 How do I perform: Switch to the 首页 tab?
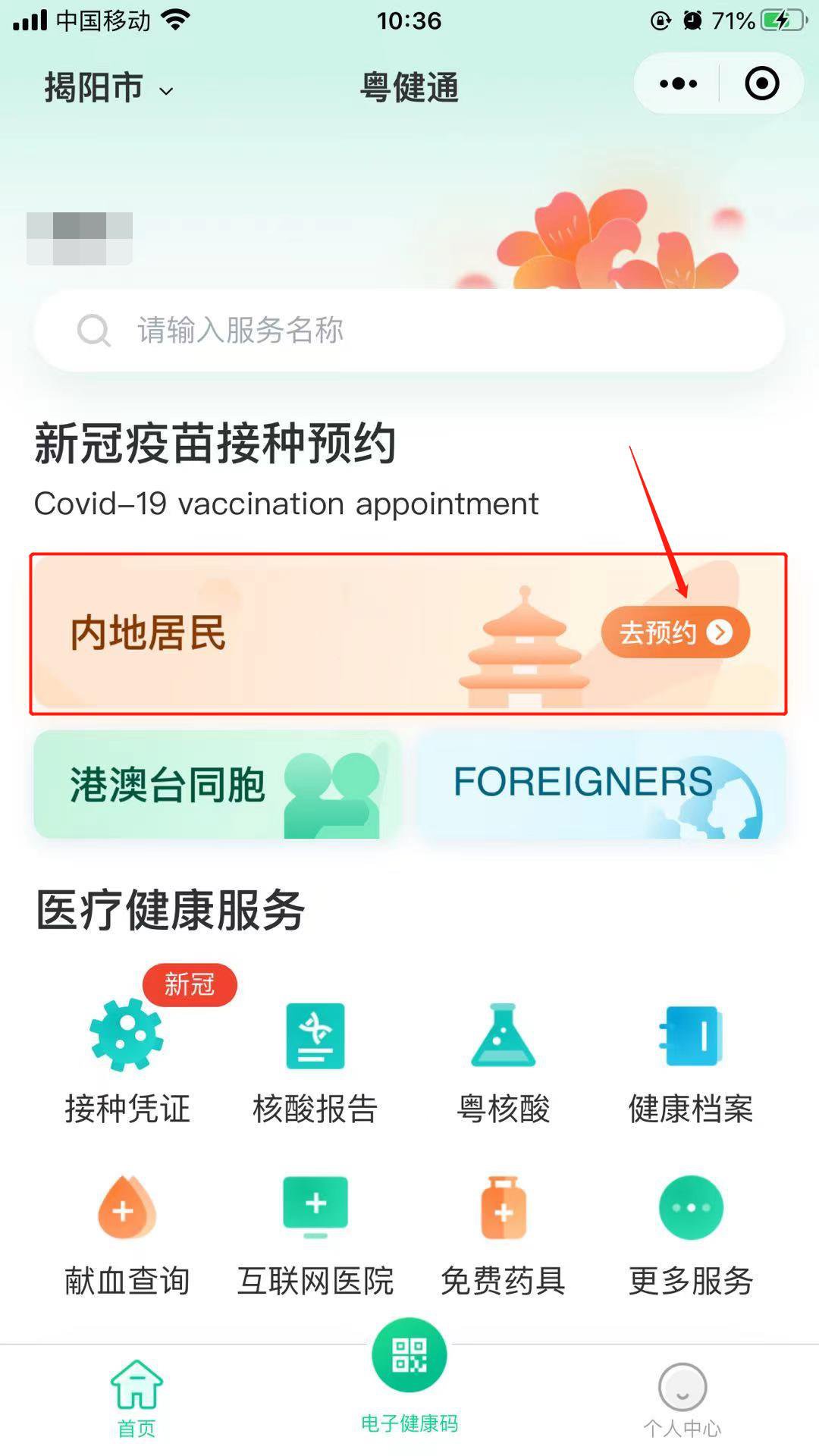[136, 1398]
